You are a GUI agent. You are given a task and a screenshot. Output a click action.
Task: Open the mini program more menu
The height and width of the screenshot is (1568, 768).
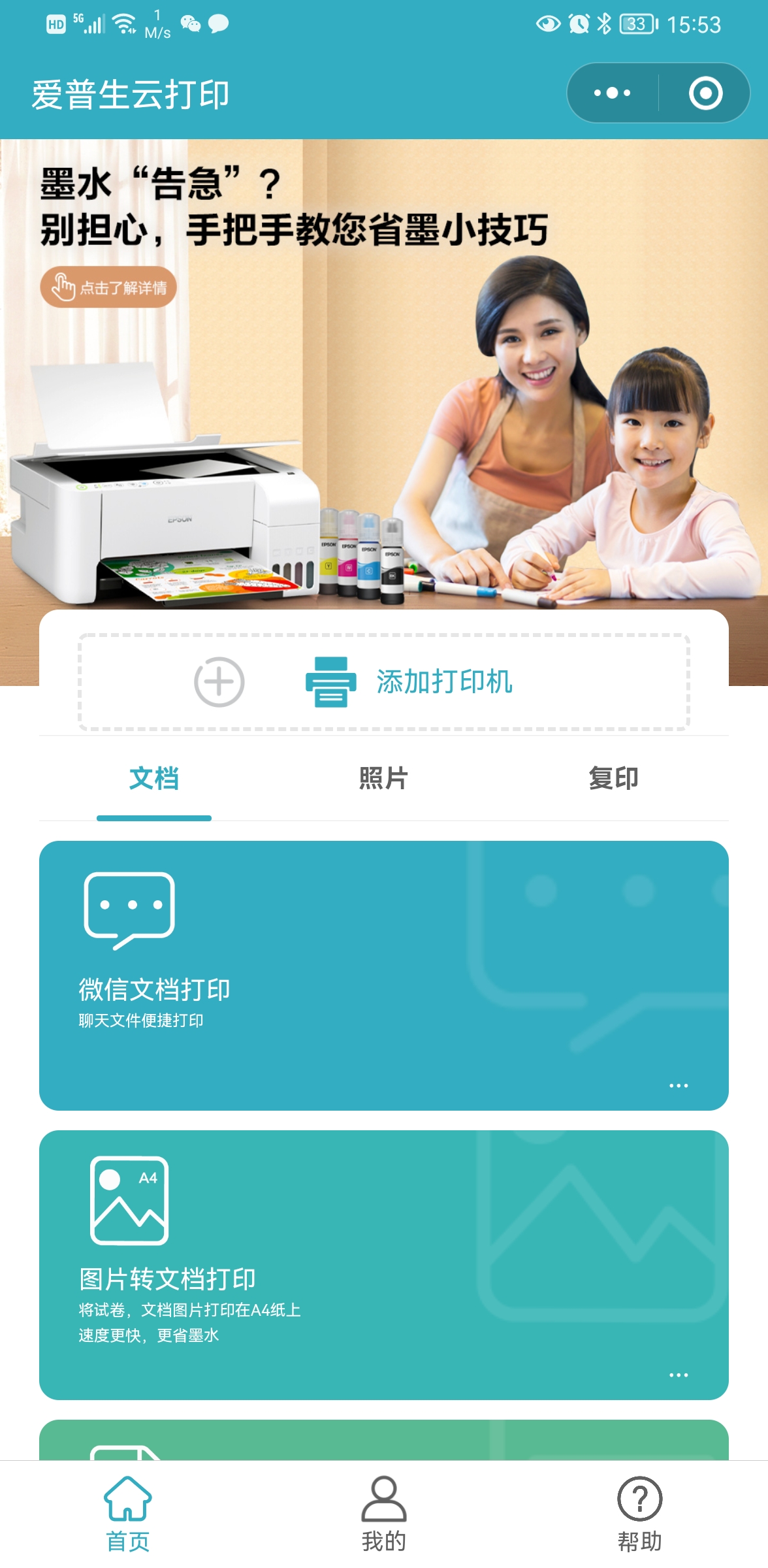pos(612,93)
